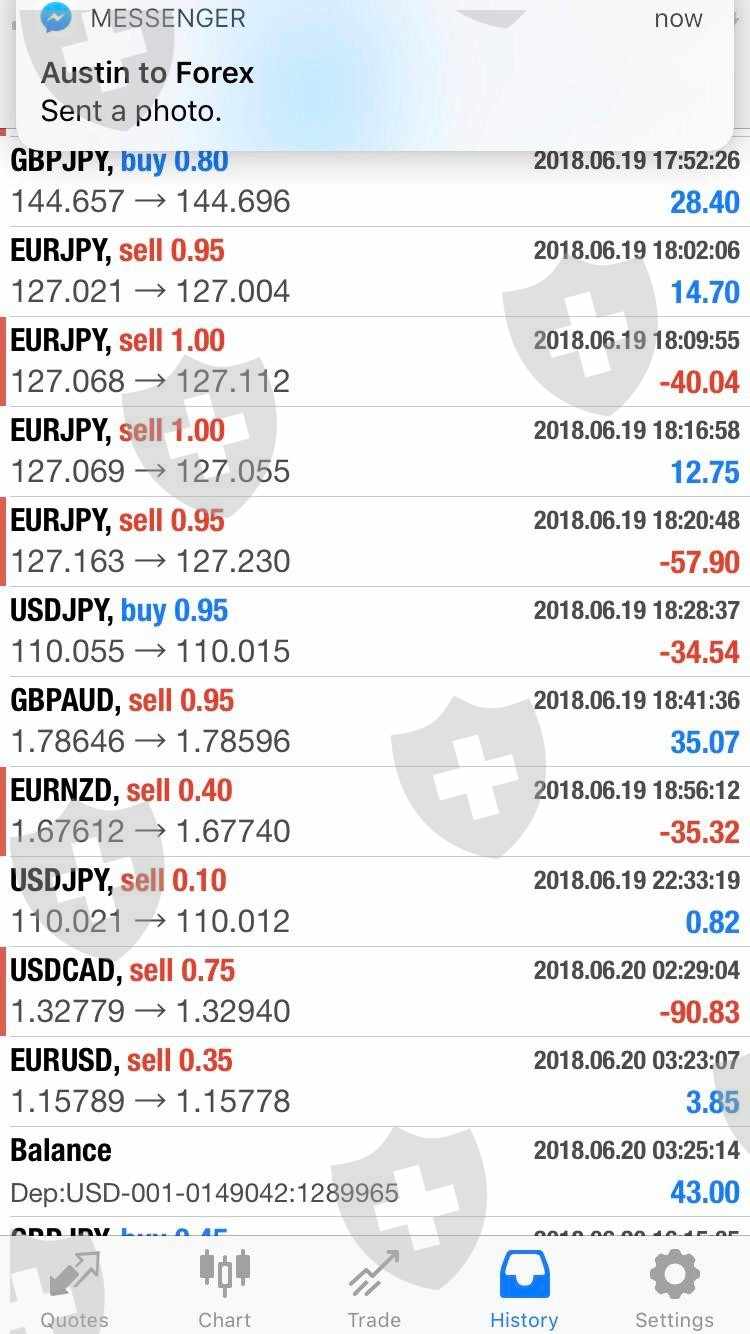Open the EURNZD sell 0.40 trade
The width and height of the screenshot is (750, 1334).
pyautogui.click(x=375, y=811)
